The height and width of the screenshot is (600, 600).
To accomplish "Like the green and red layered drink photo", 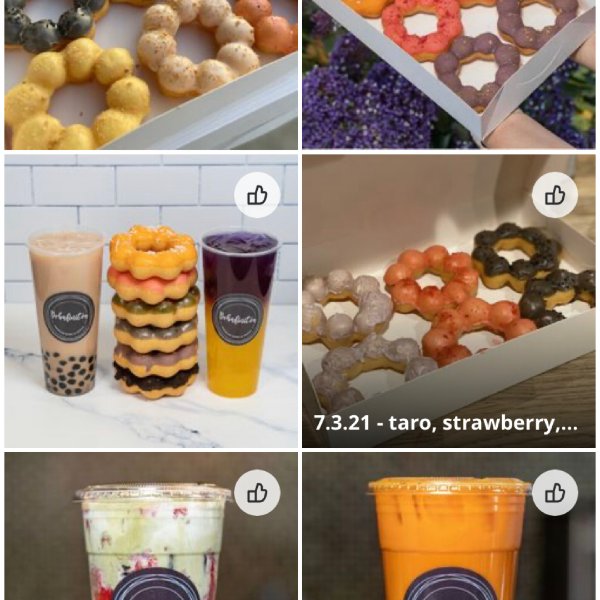I will (x=257, y=492).
